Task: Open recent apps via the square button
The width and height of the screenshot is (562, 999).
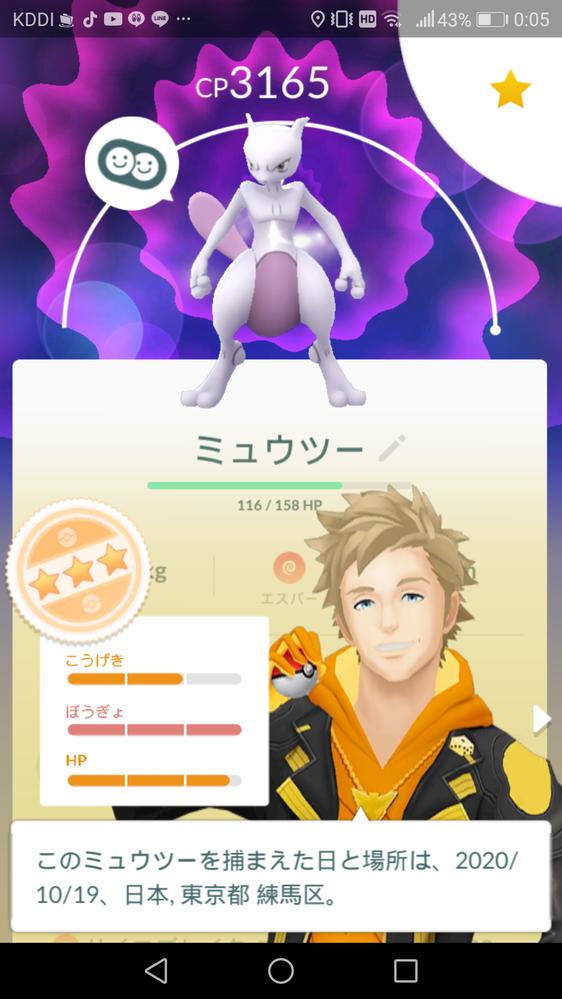Action: [405, 970]
